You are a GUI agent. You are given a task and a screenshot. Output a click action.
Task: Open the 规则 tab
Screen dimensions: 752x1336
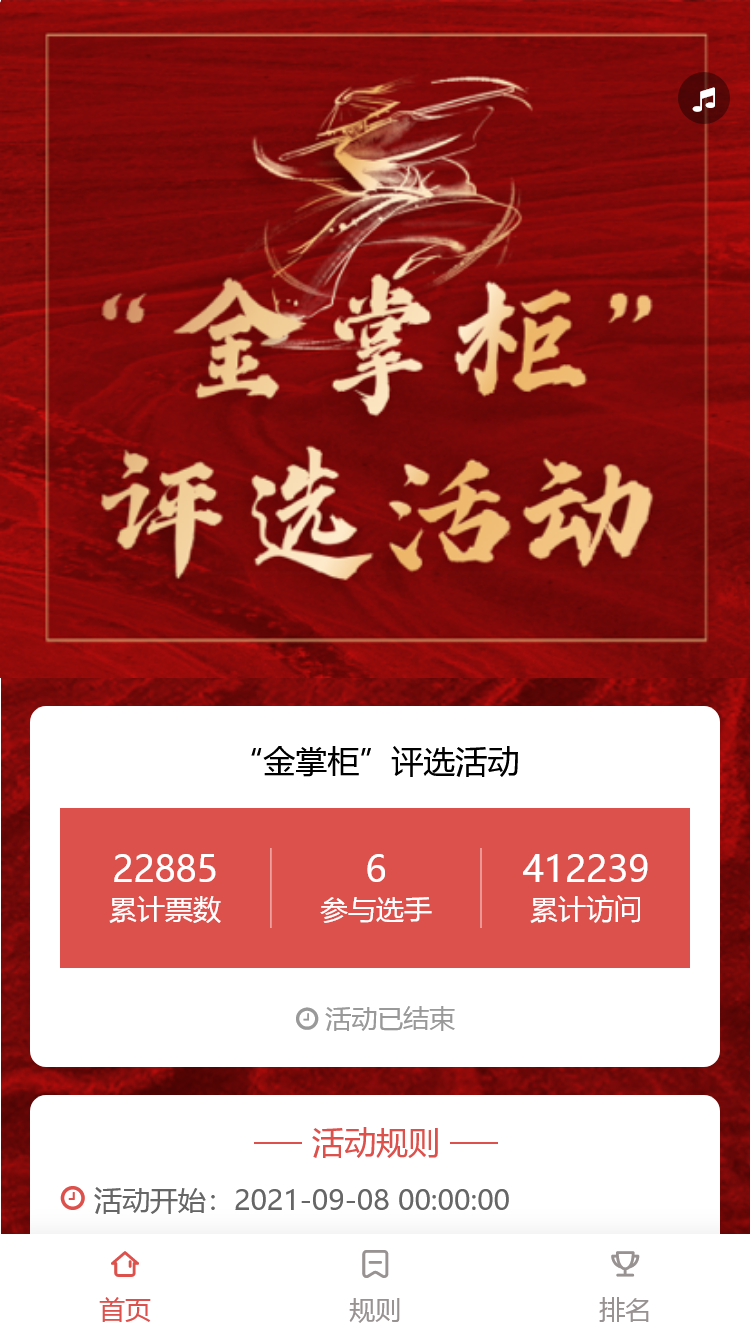click(x=375, y=1285)
